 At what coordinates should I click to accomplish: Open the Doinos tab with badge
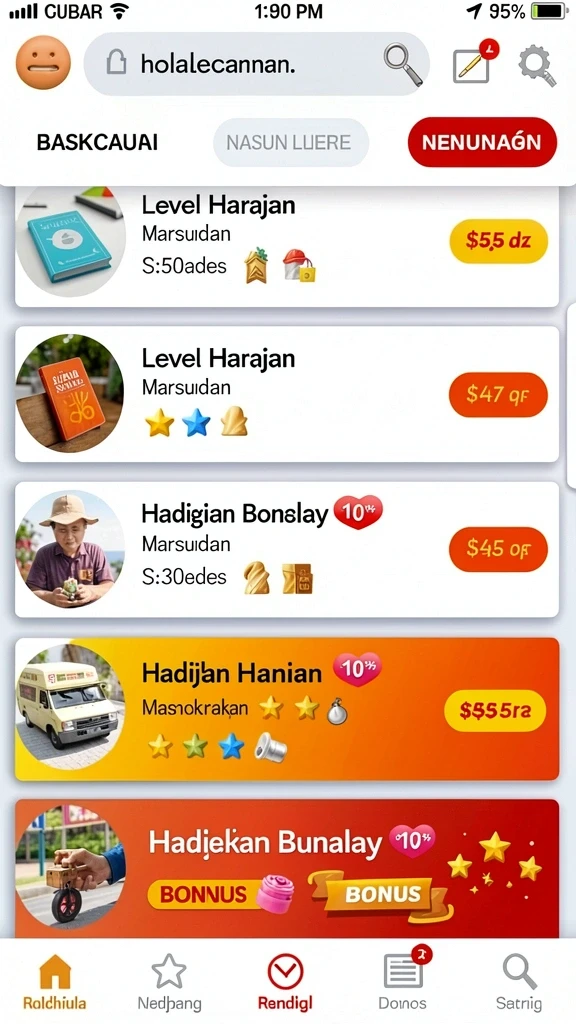403,982
